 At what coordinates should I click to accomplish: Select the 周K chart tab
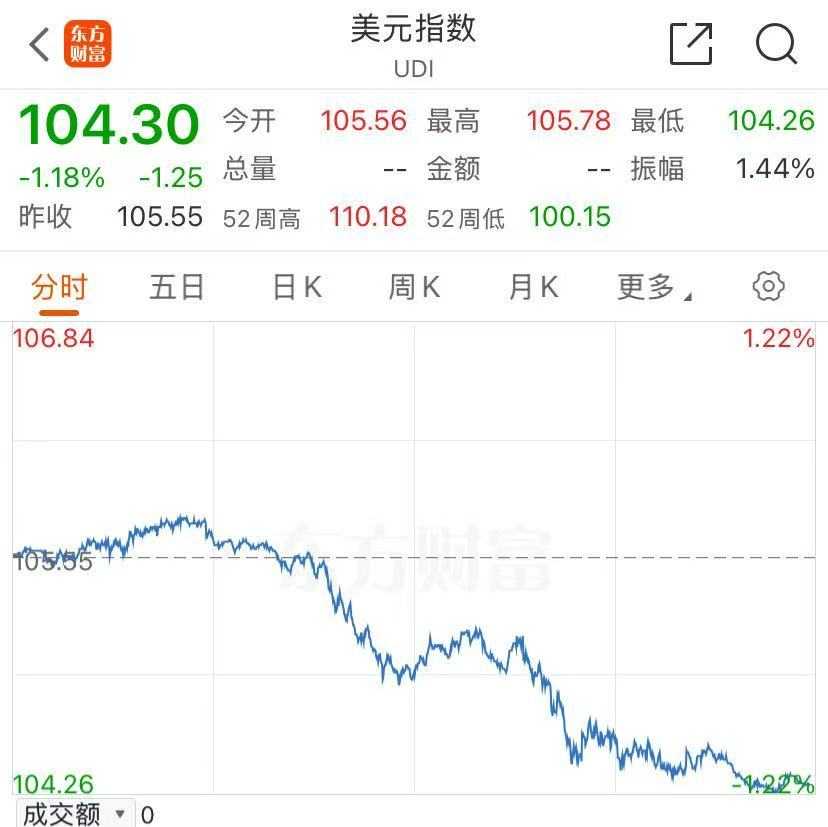click(x=414, y=288)
